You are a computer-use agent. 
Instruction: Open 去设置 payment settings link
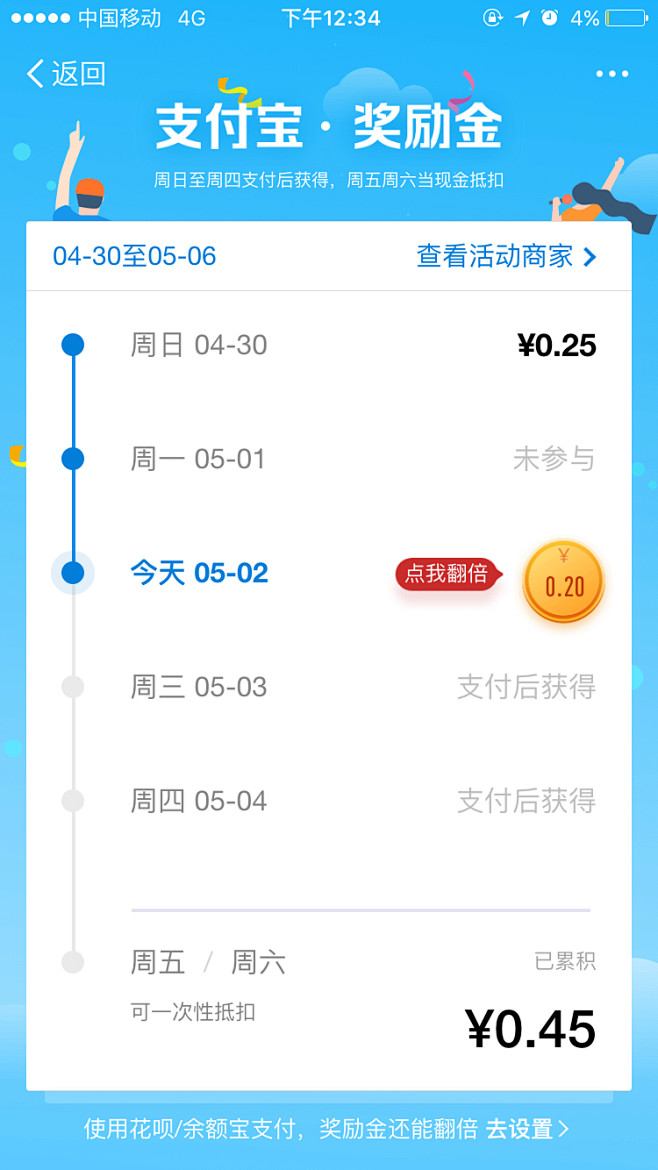(526, 1129)
